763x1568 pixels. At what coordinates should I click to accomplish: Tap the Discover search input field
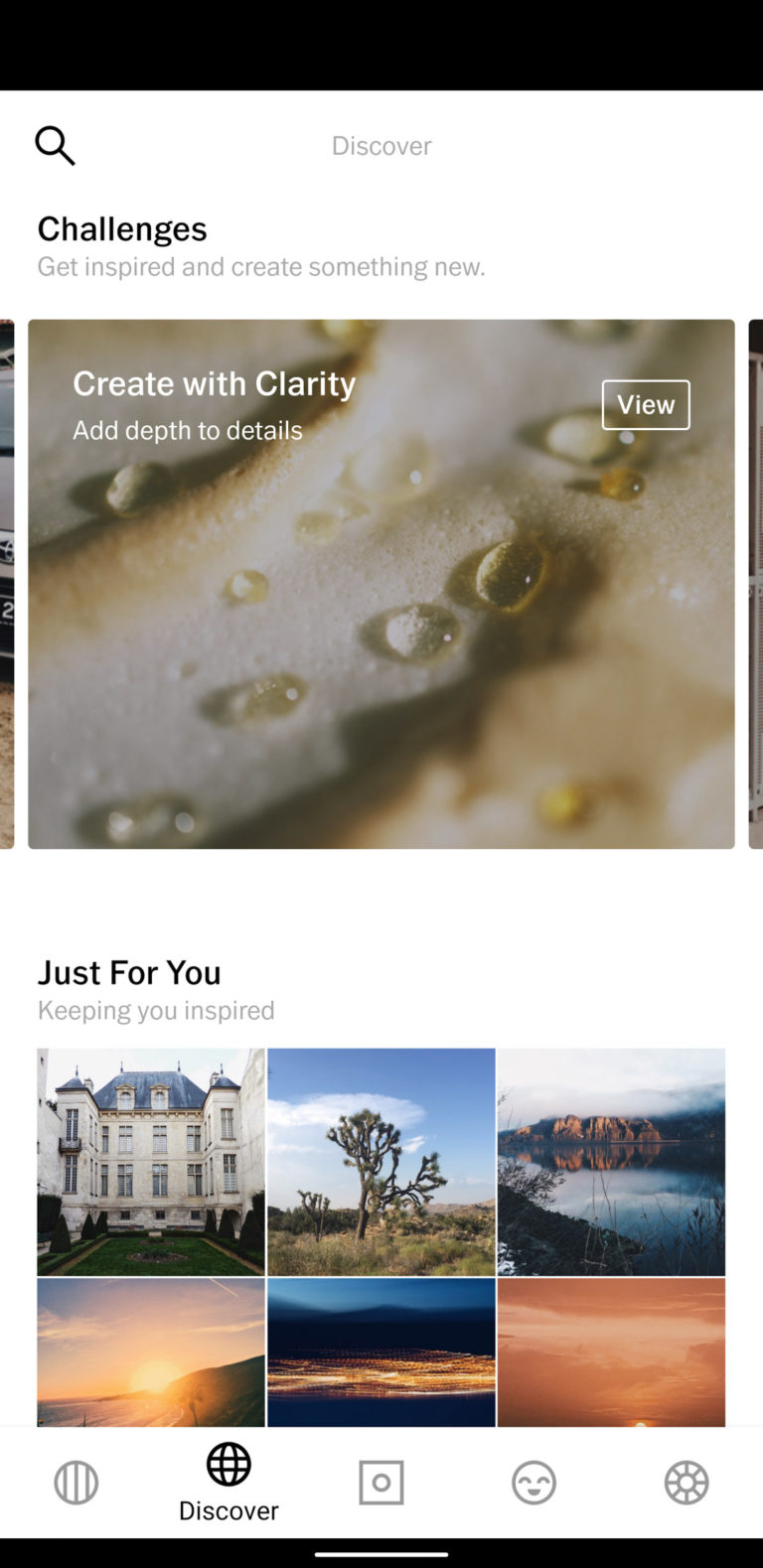pyautogui.click(x=381, y=145)
